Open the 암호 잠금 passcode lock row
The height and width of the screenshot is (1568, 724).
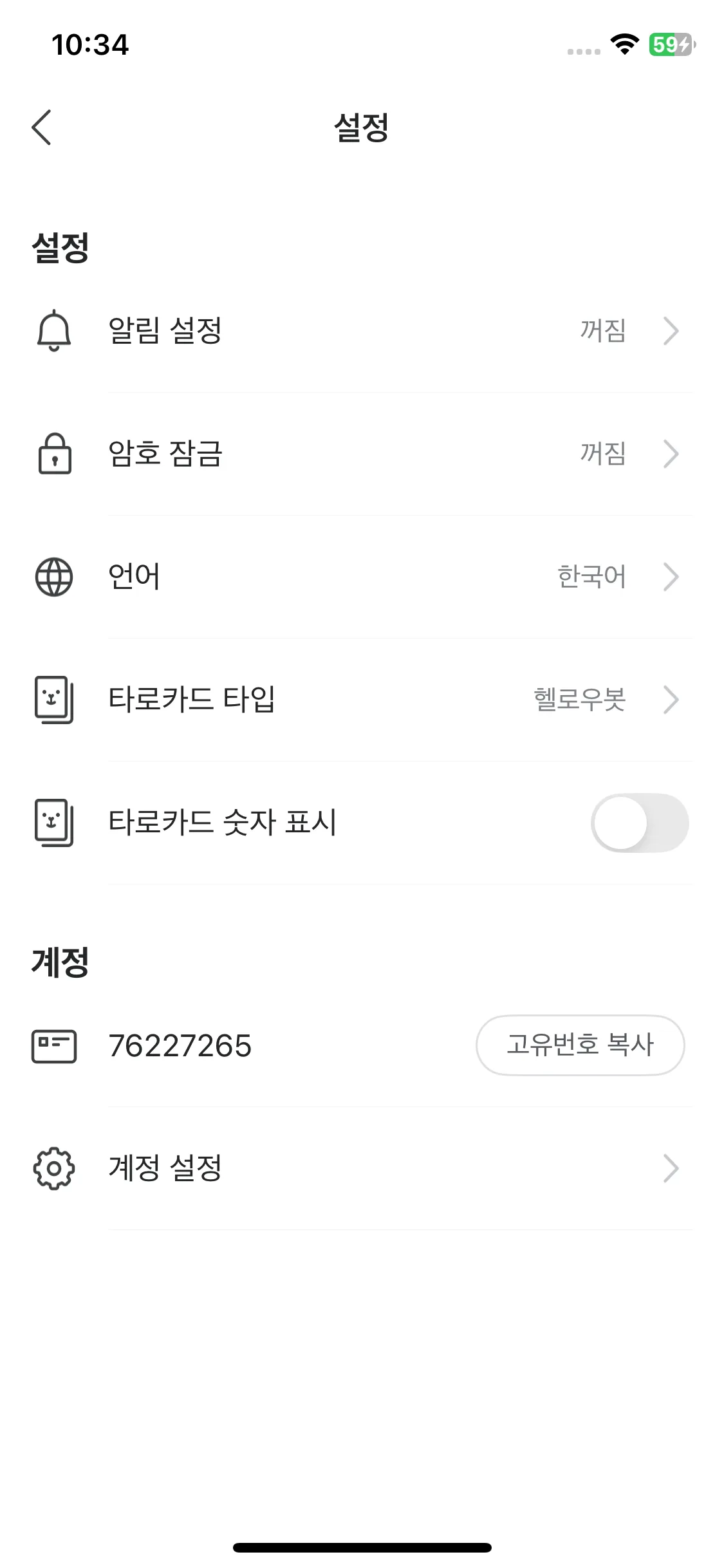click(360, 454)
